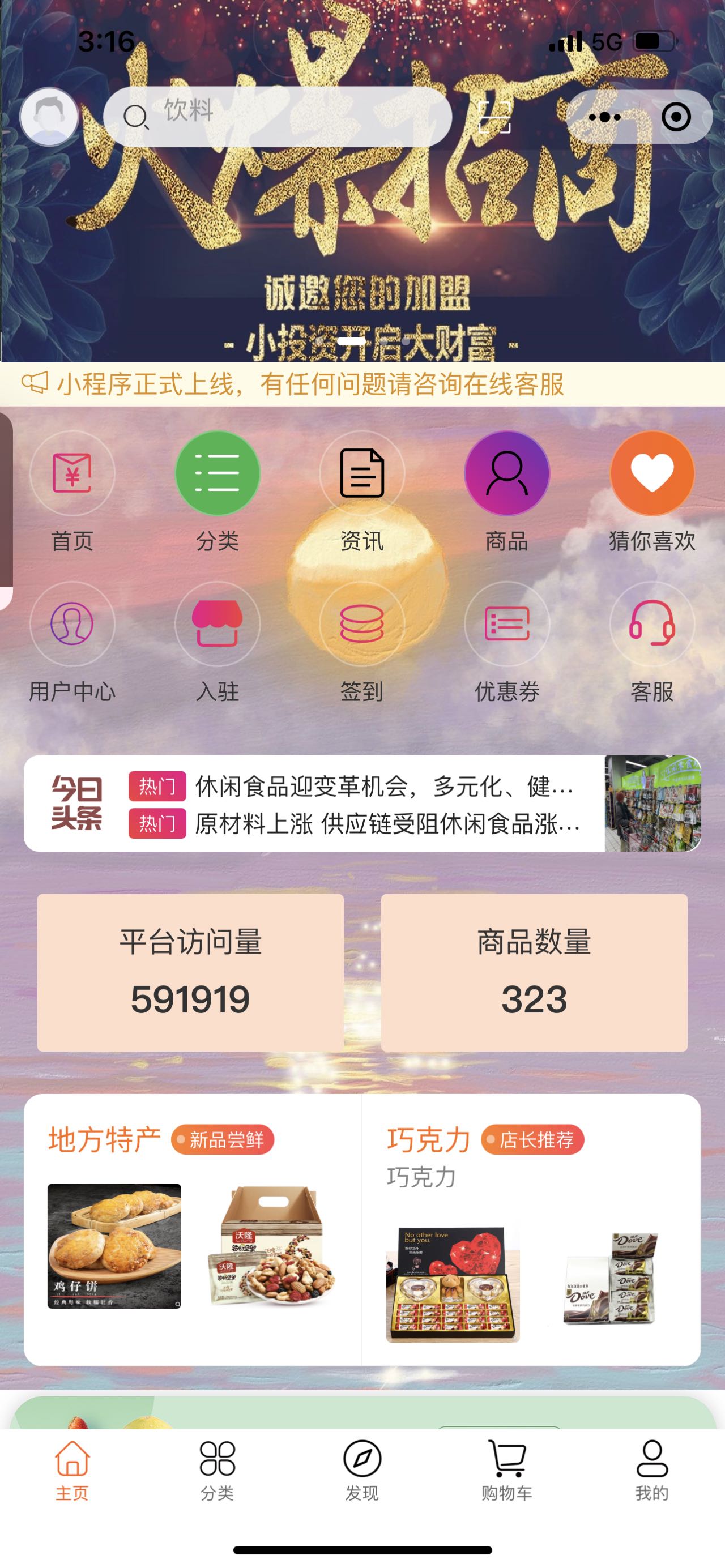Click the user avatar at top left
The image size is (725, 1568).
click(51, 116)
